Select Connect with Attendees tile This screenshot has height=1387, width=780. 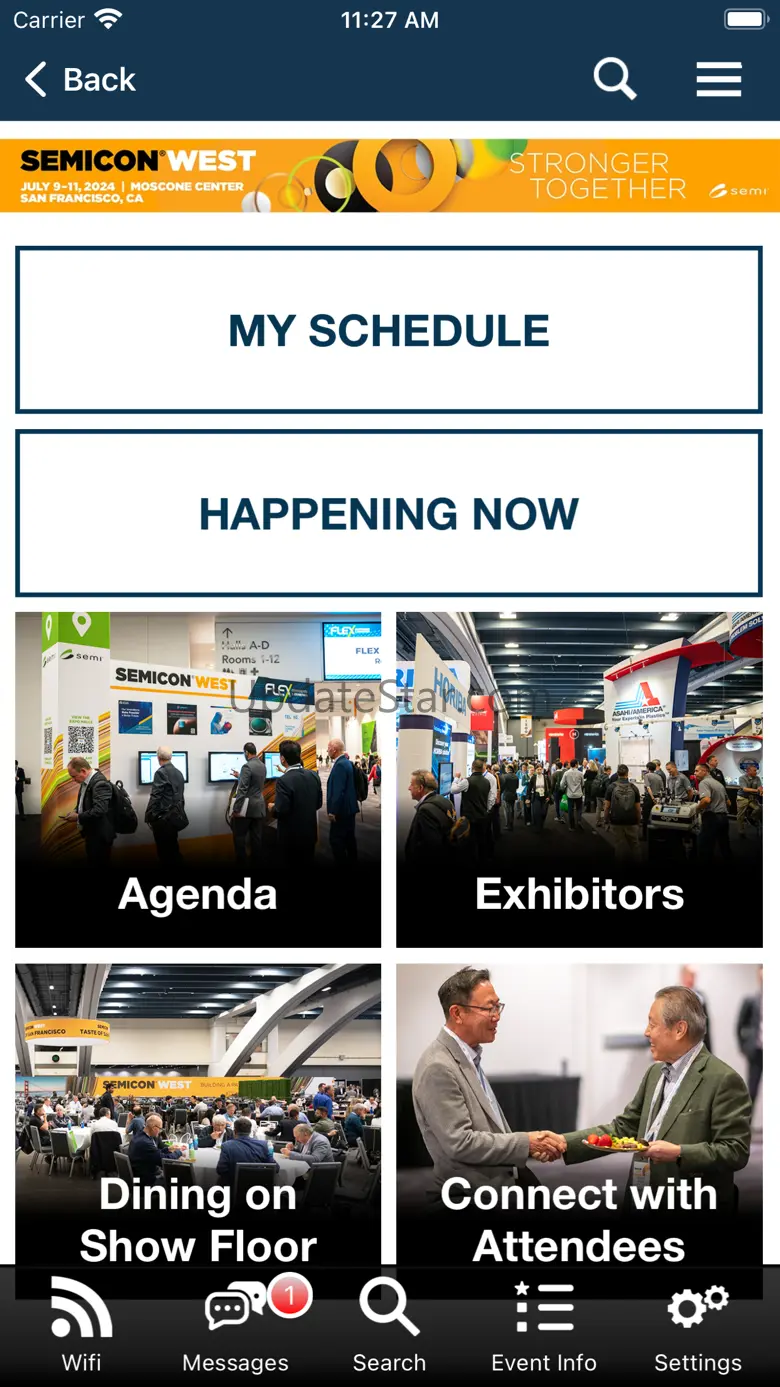579,1115
